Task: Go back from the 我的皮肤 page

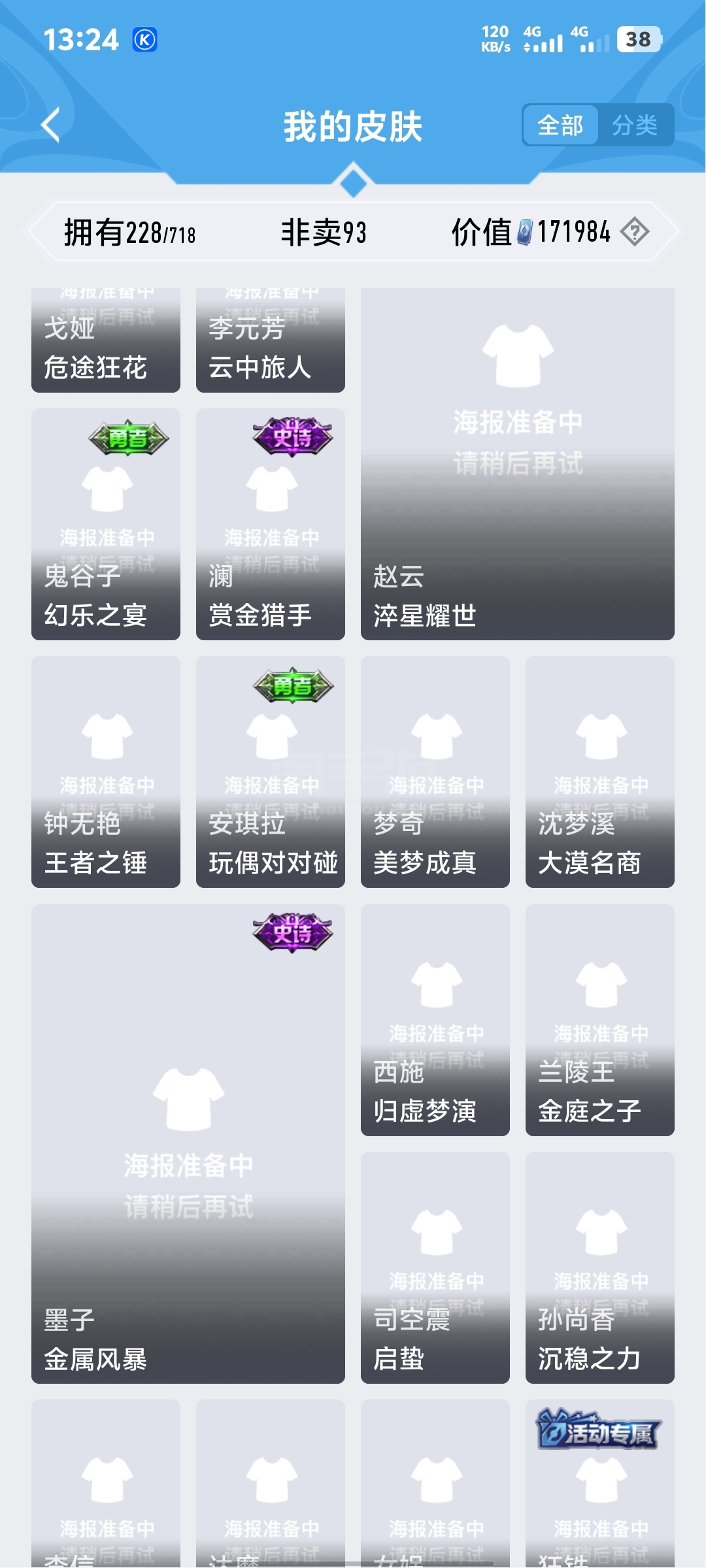Action: click(51, 124)
